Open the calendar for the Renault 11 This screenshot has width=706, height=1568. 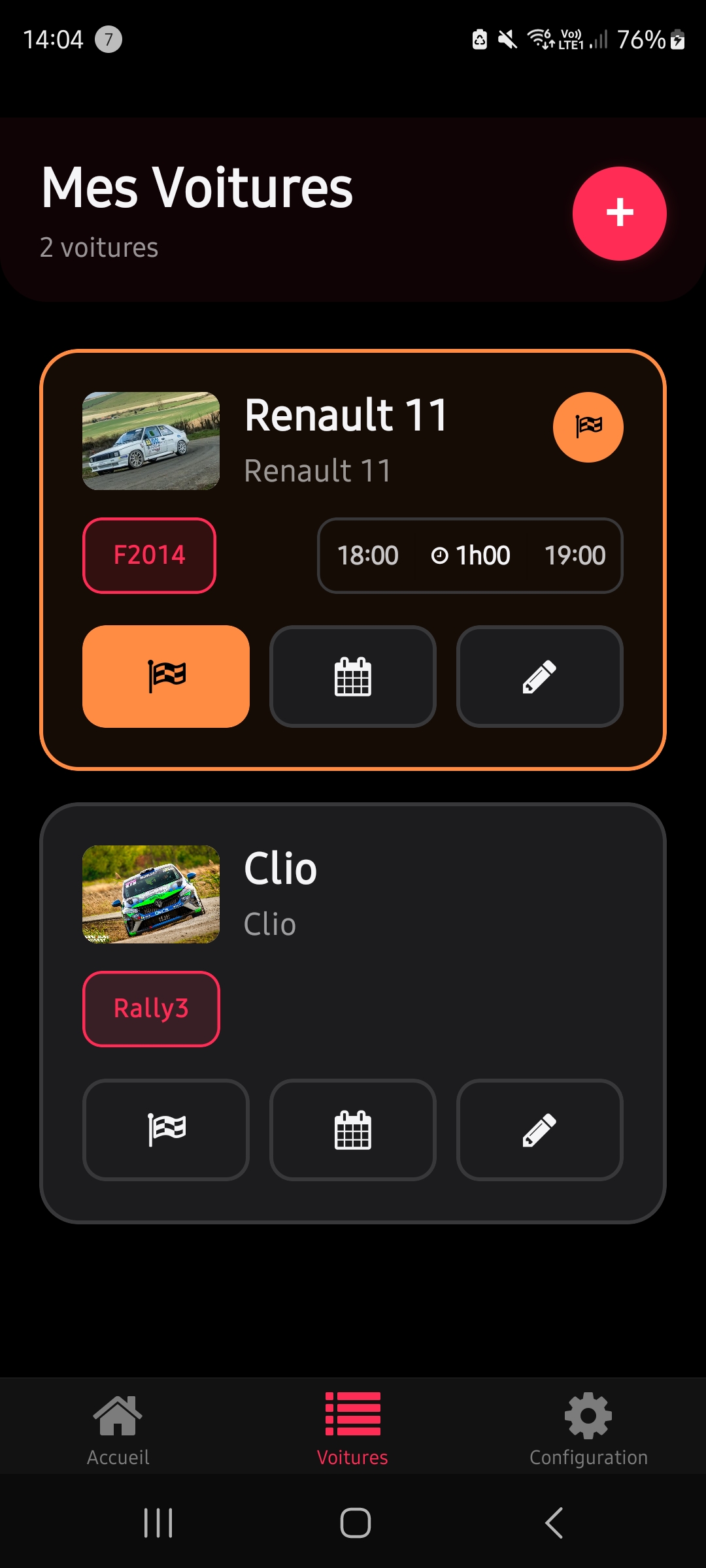(x=352, y=677)
